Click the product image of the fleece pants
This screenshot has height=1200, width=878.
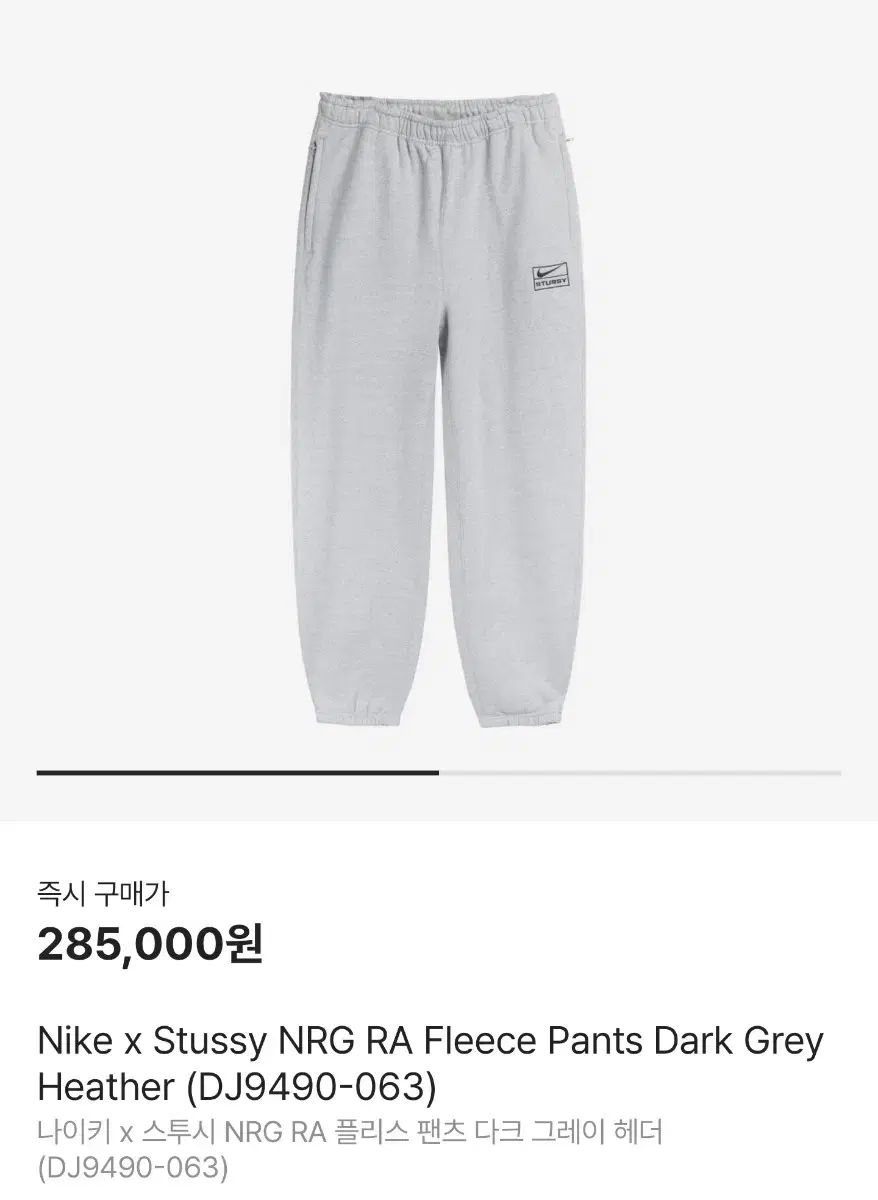pos(440,400)
